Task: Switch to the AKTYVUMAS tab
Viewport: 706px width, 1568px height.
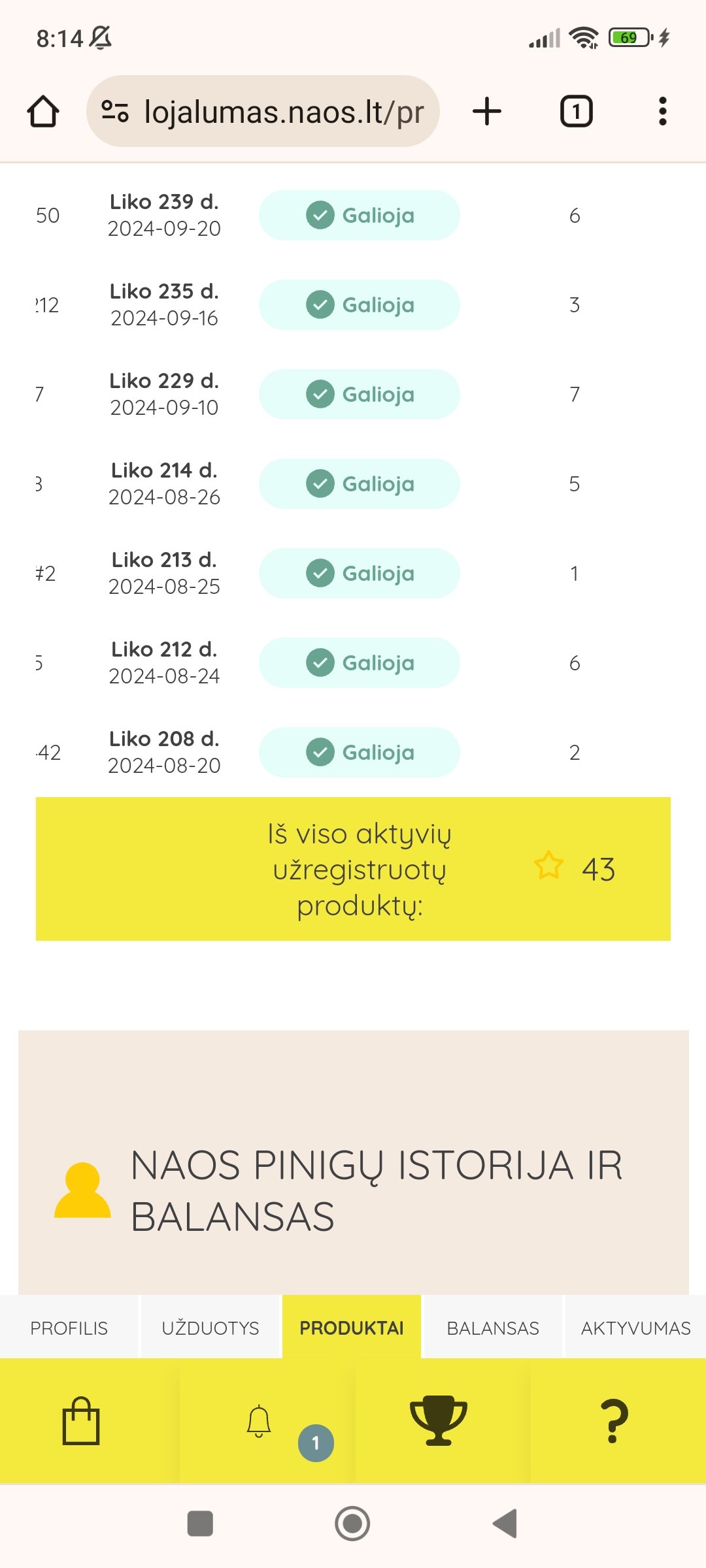Action: tap(635, 1328)
